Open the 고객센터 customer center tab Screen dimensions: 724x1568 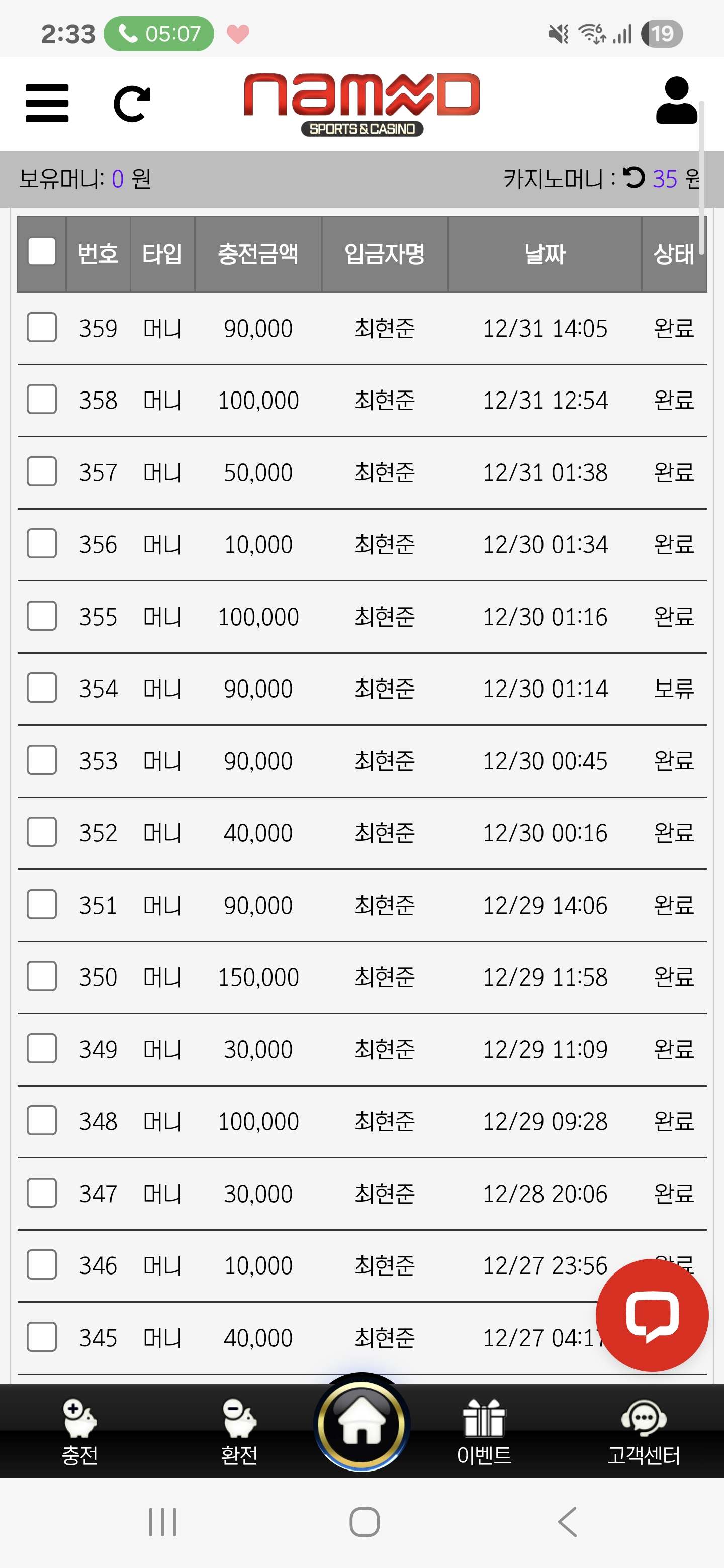644,1432
